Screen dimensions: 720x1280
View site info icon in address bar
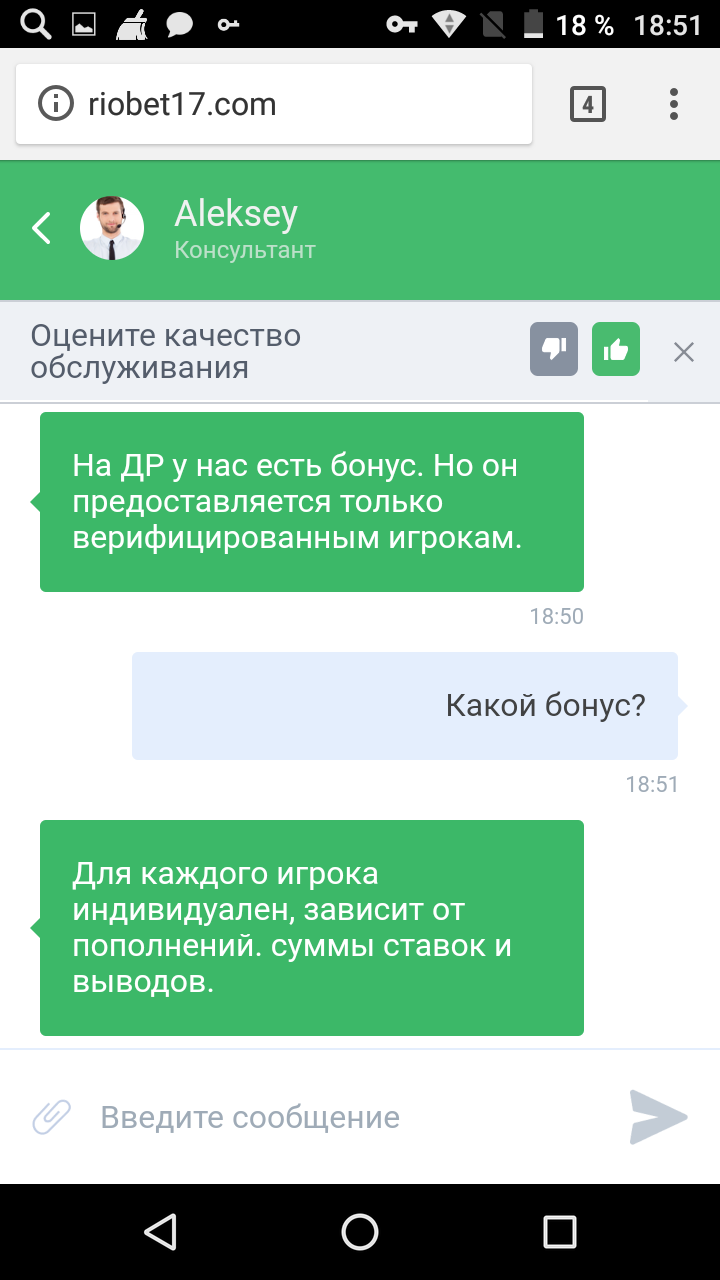coord(56,104)
